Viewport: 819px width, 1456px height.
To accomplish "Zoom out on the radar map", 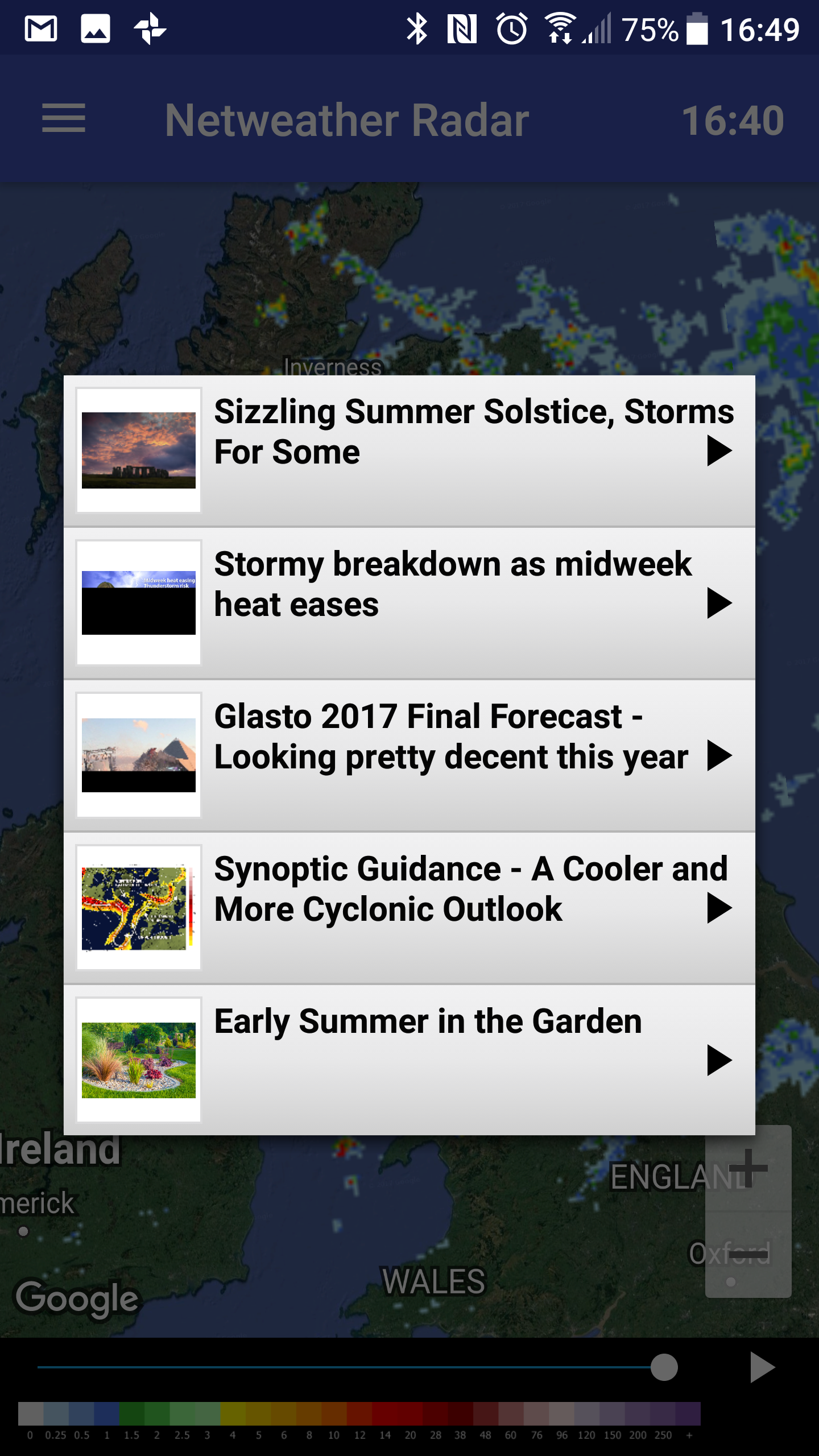I will (x=748, y=1254).
